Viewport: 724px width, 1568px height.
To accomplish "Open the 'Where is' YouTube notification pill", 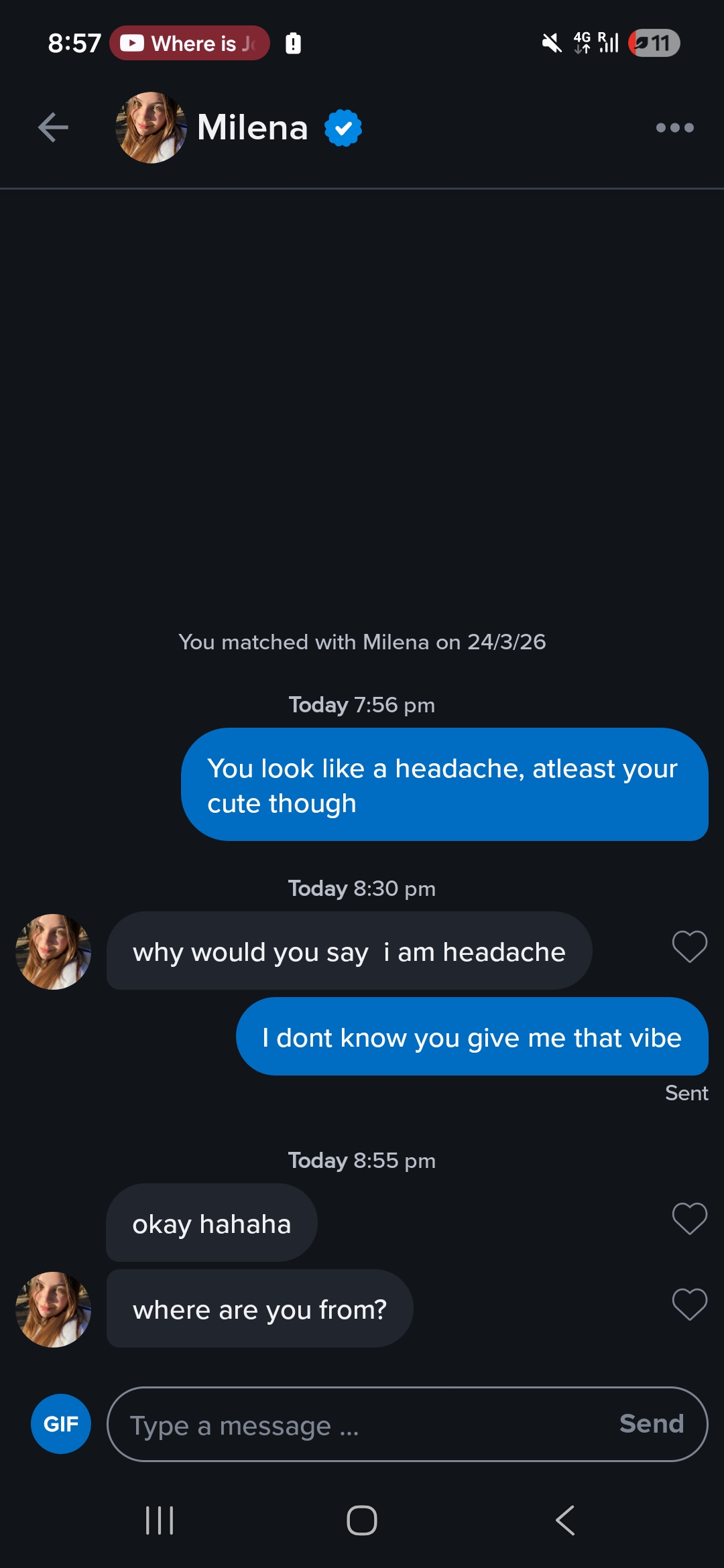I will pos(189,43).
